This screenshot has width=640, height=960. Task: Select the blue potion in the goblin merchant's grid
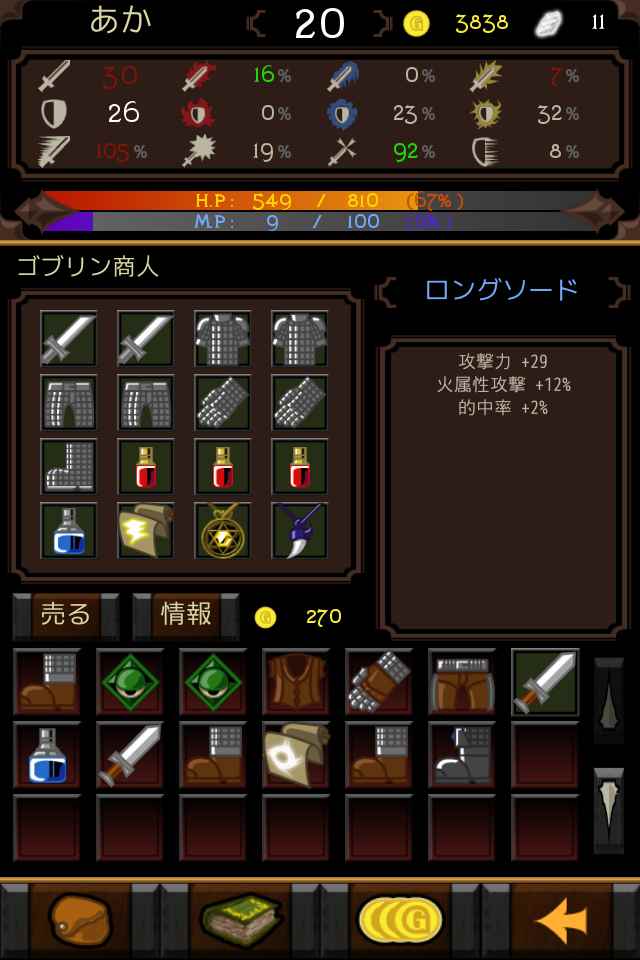tap(69, 530)
